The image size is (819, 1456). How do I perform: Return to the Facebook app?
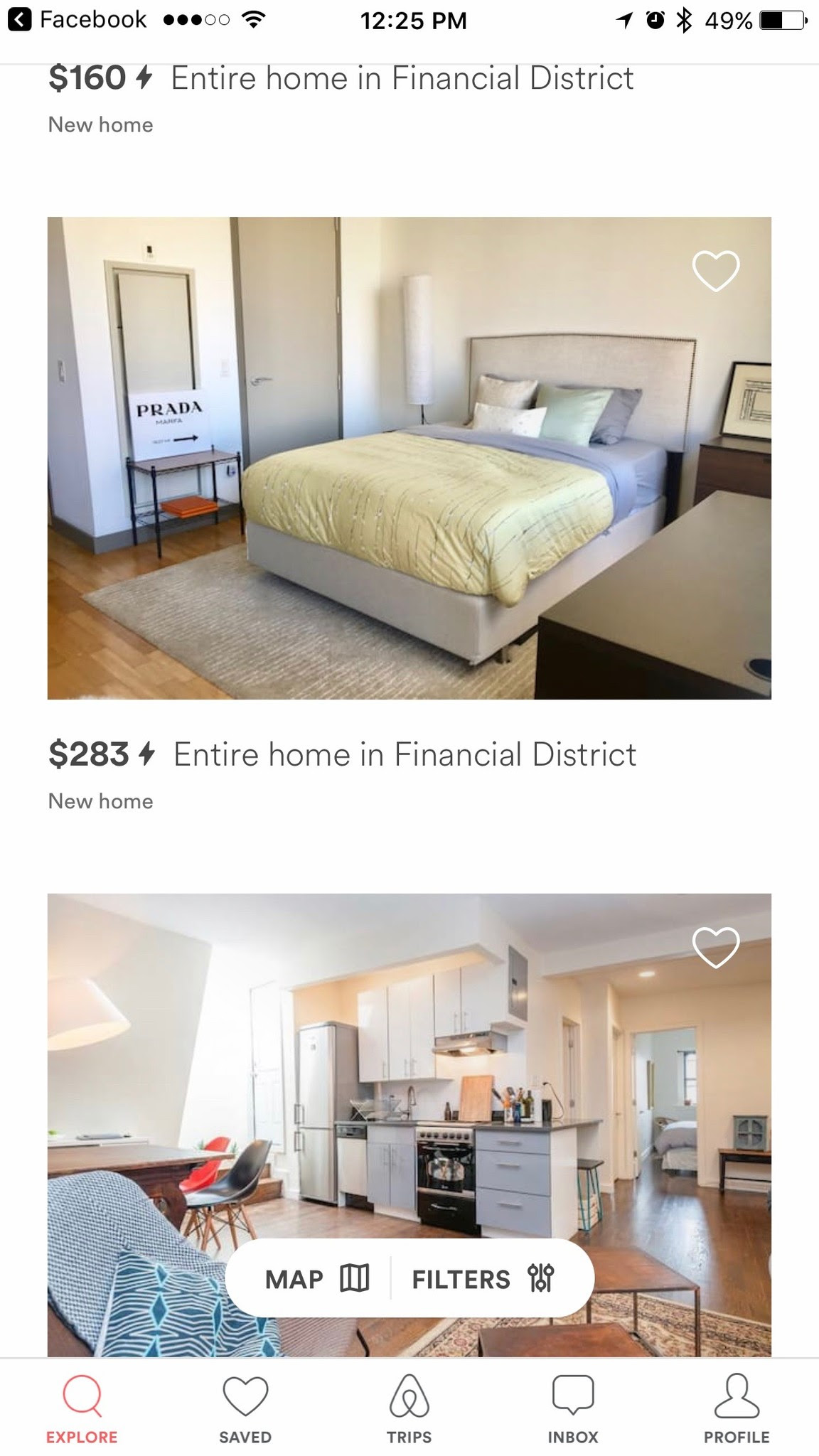click(x=77, y=20)
